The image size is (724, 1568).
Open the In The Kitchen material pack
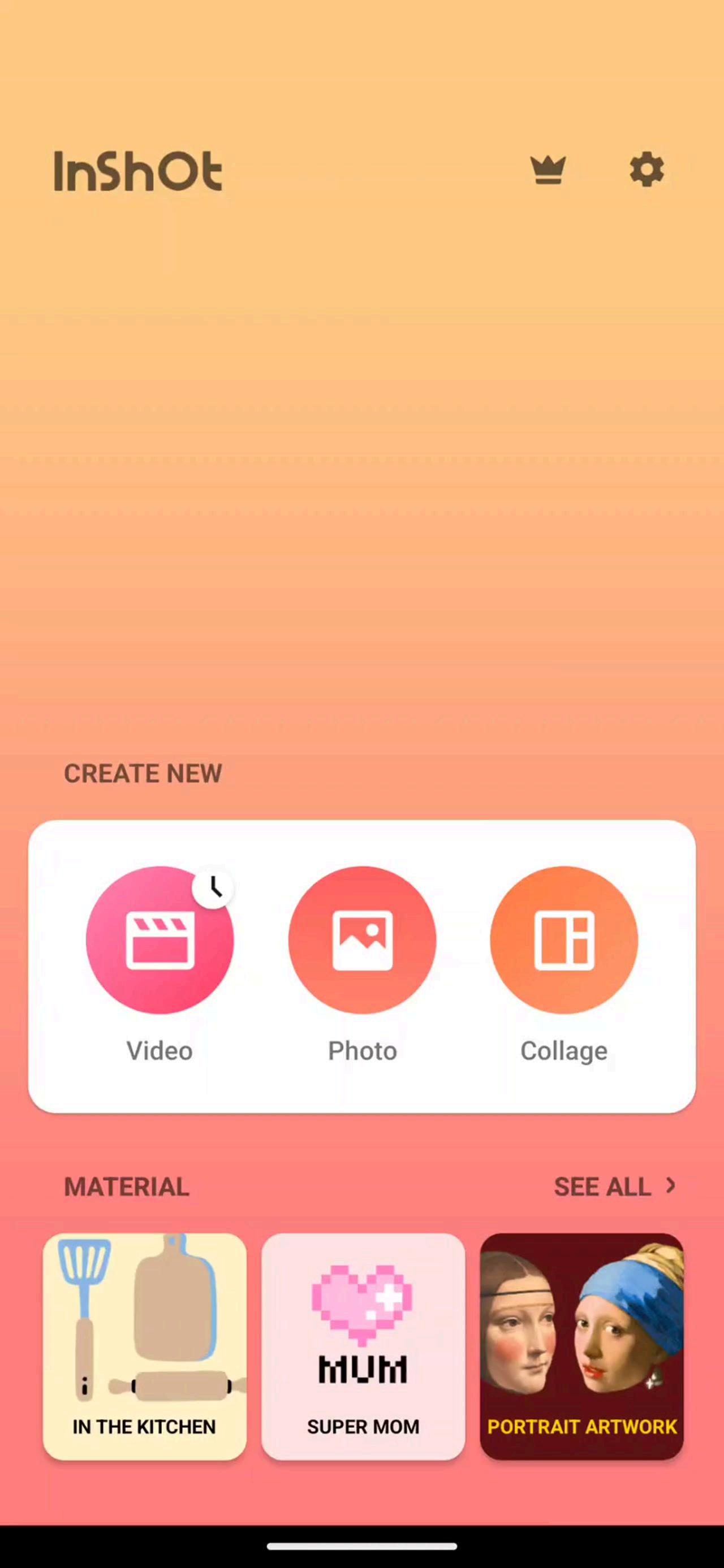pos(144,1346)
